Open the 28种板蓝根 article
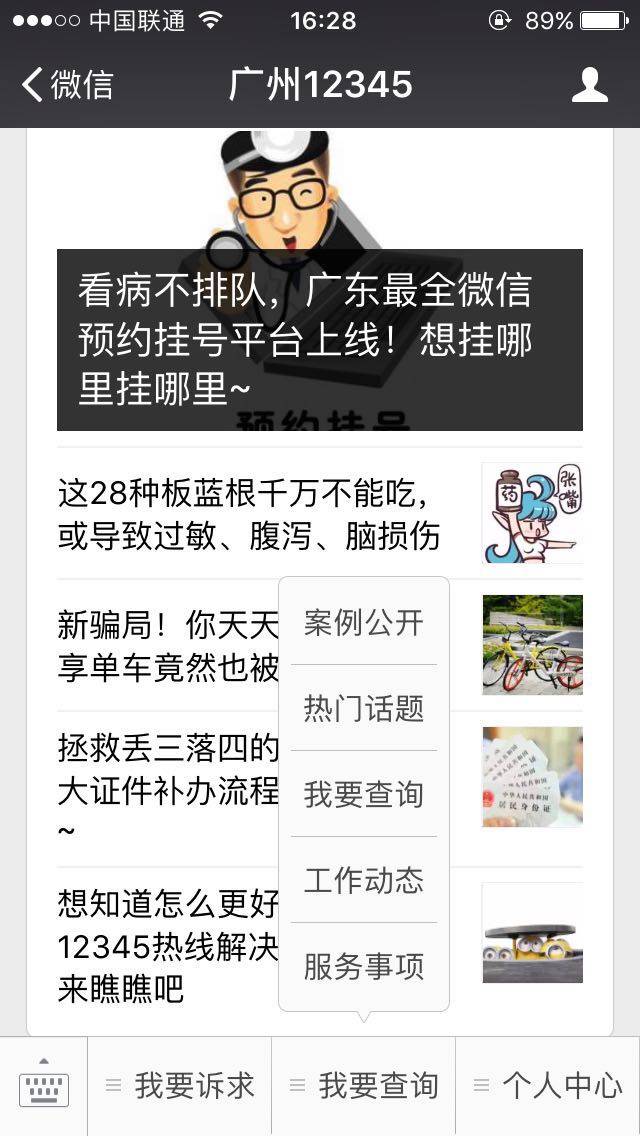The height and width of the screenshot is (1136, 640). point(250,514)
